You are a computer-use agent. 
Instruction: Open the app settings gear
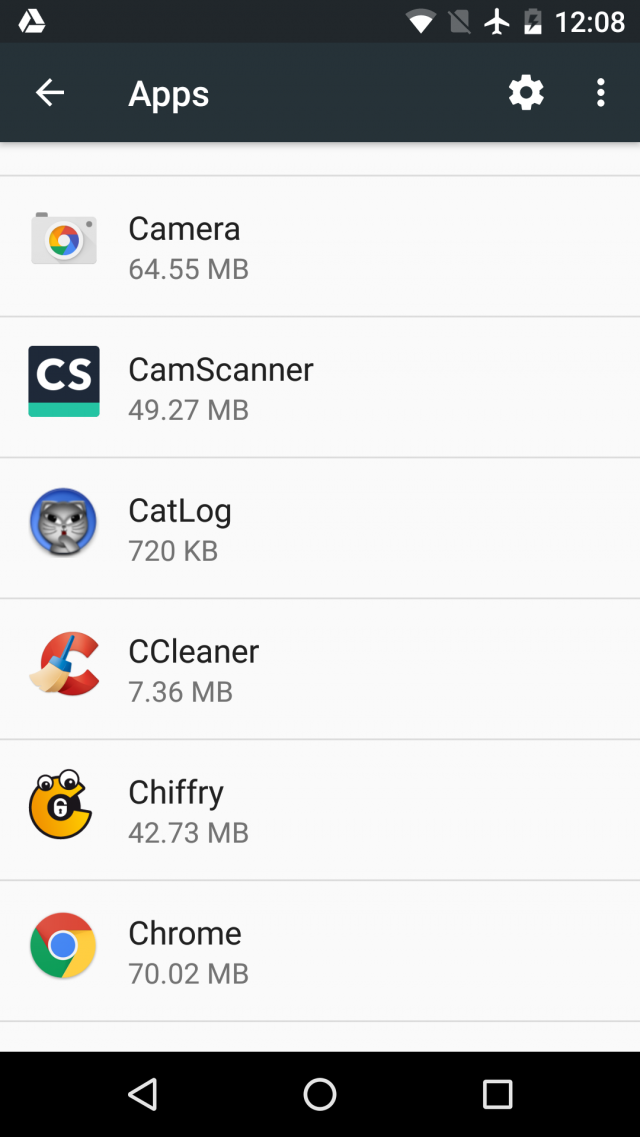[526, 93]
